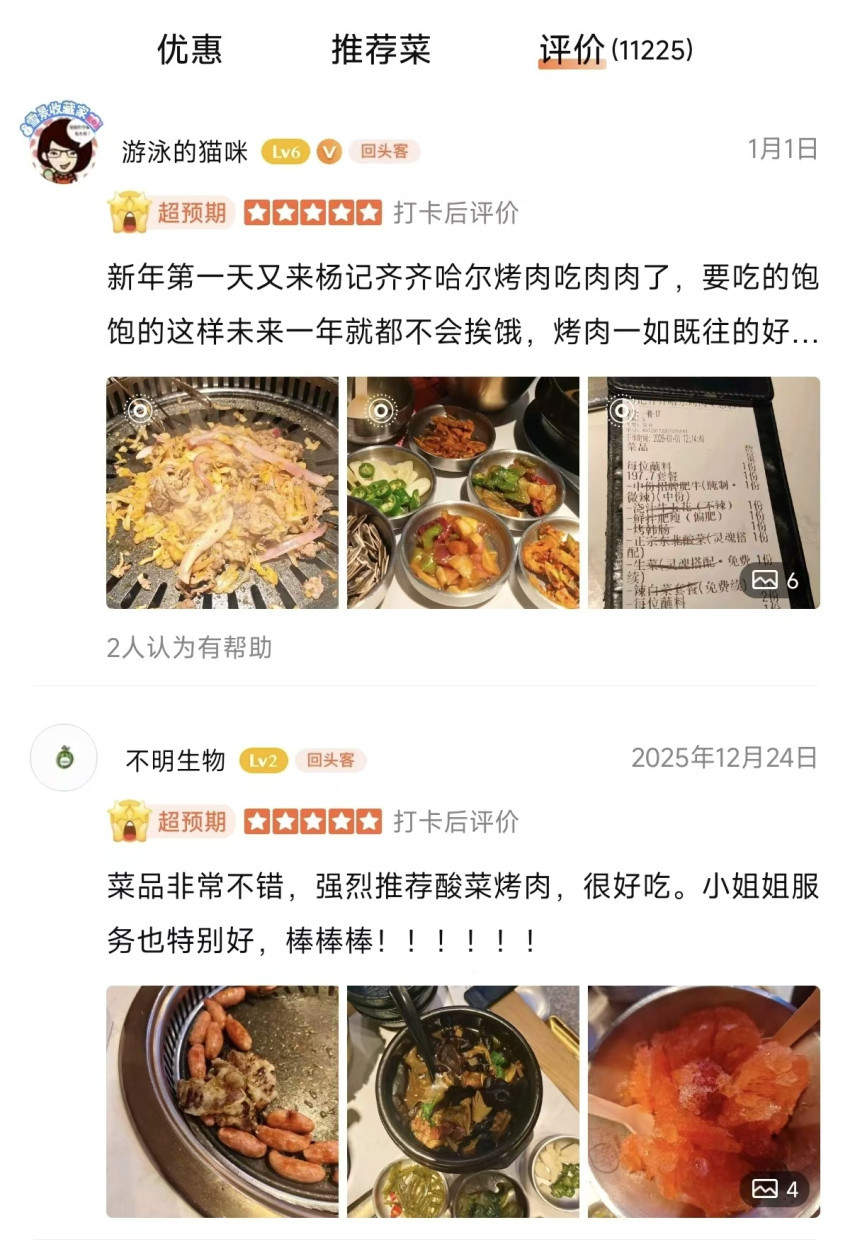Open 不明生物's shaved ice photo with 4 images
The height and width of the screenshot is (1254, 850).
point(703,1101)
